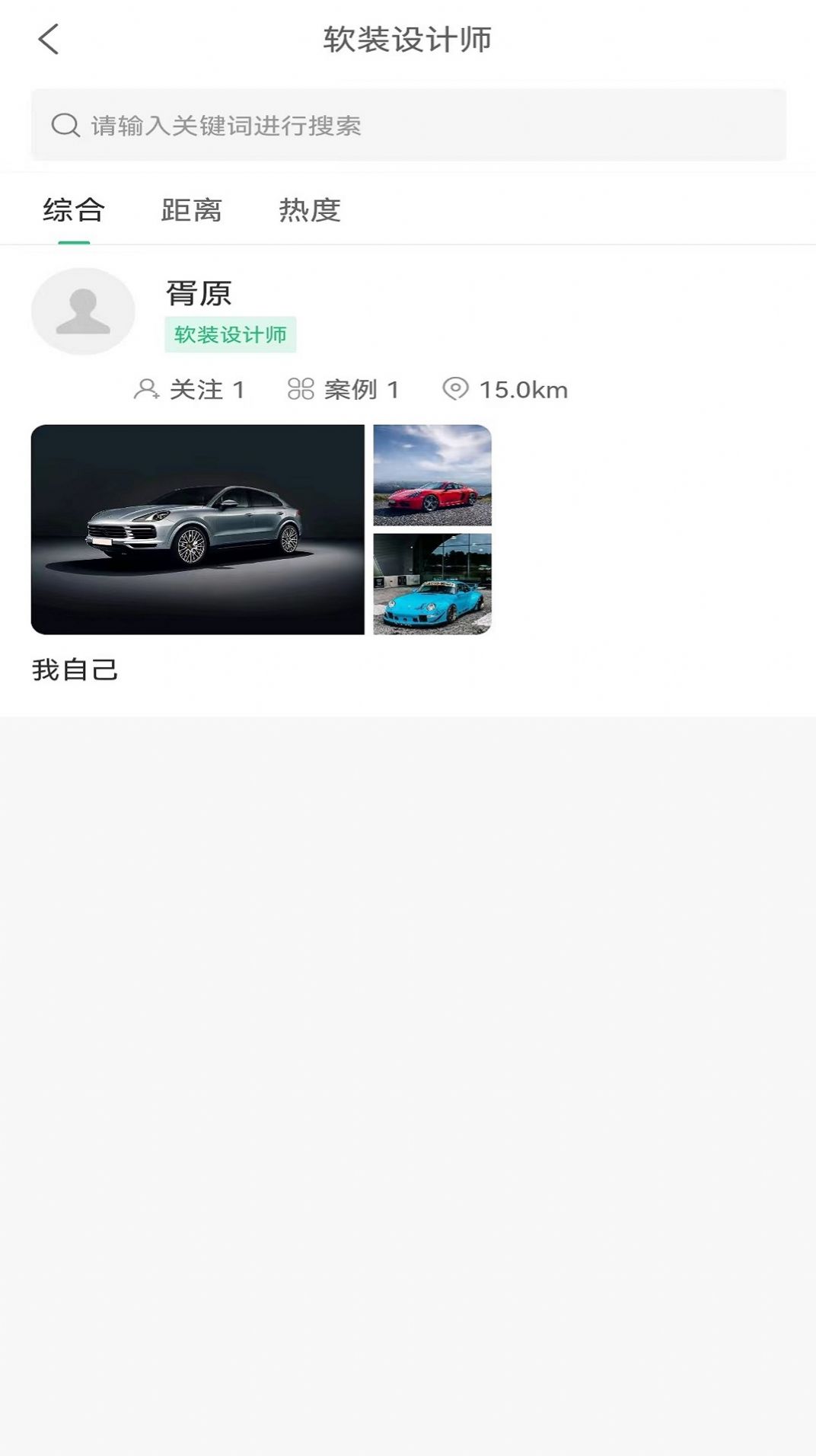Switch to the 距离 tab

click(190, 210)
